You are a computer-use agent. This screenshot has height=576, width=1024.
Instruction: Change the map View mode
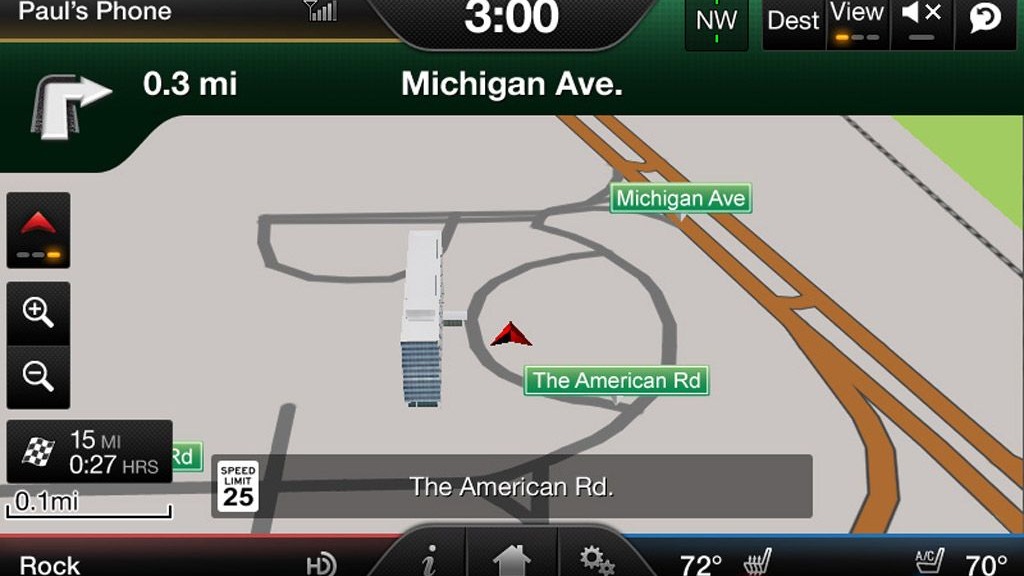(x=857, y=22)
